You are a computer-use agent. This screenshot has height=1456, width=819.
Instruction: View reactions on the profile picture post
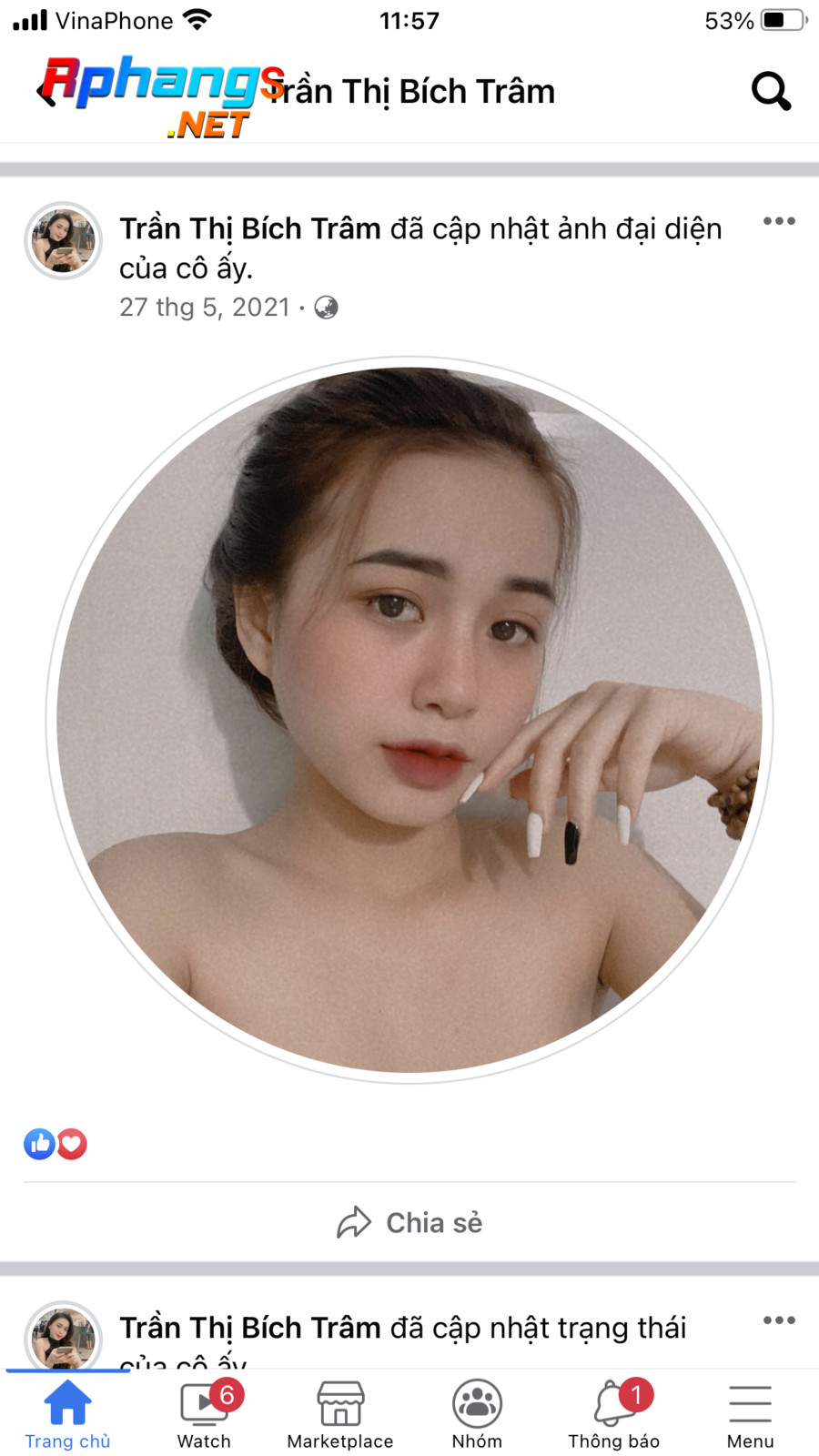56,1144
